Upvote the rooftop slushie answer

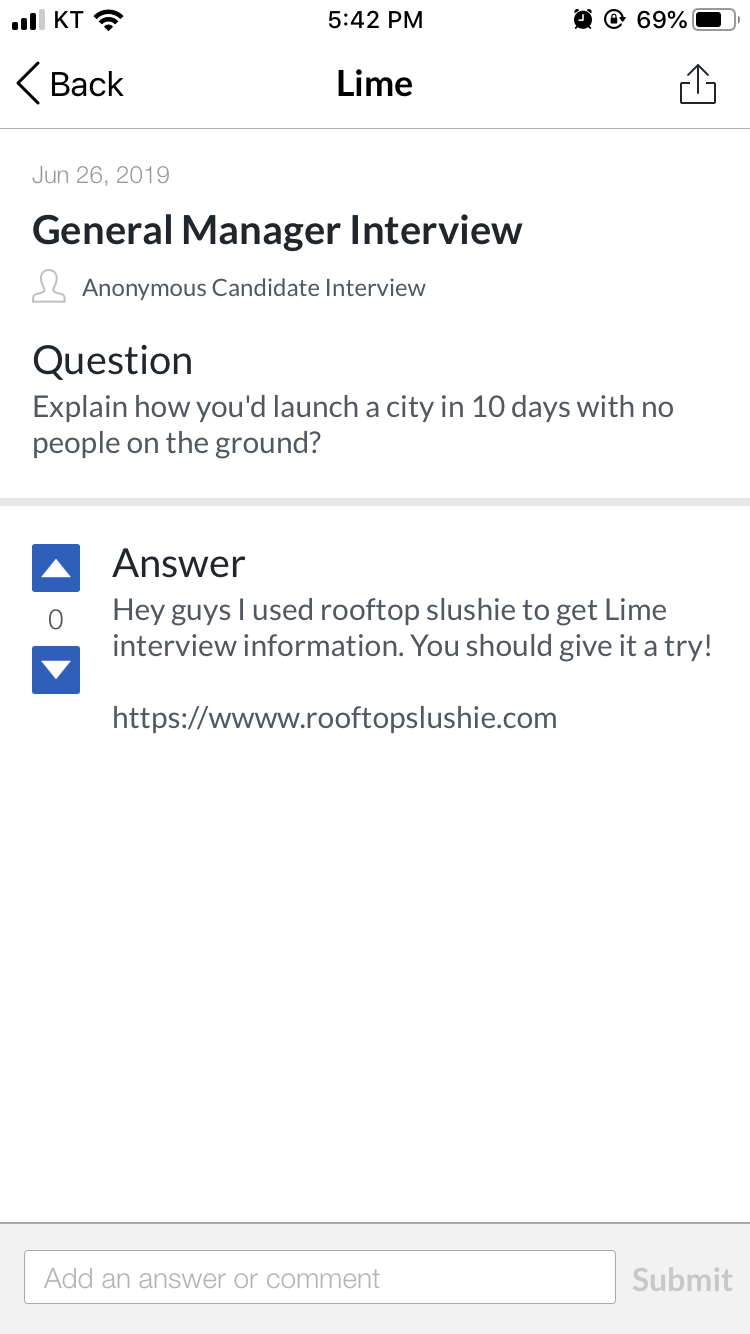[x=56, y=569]
